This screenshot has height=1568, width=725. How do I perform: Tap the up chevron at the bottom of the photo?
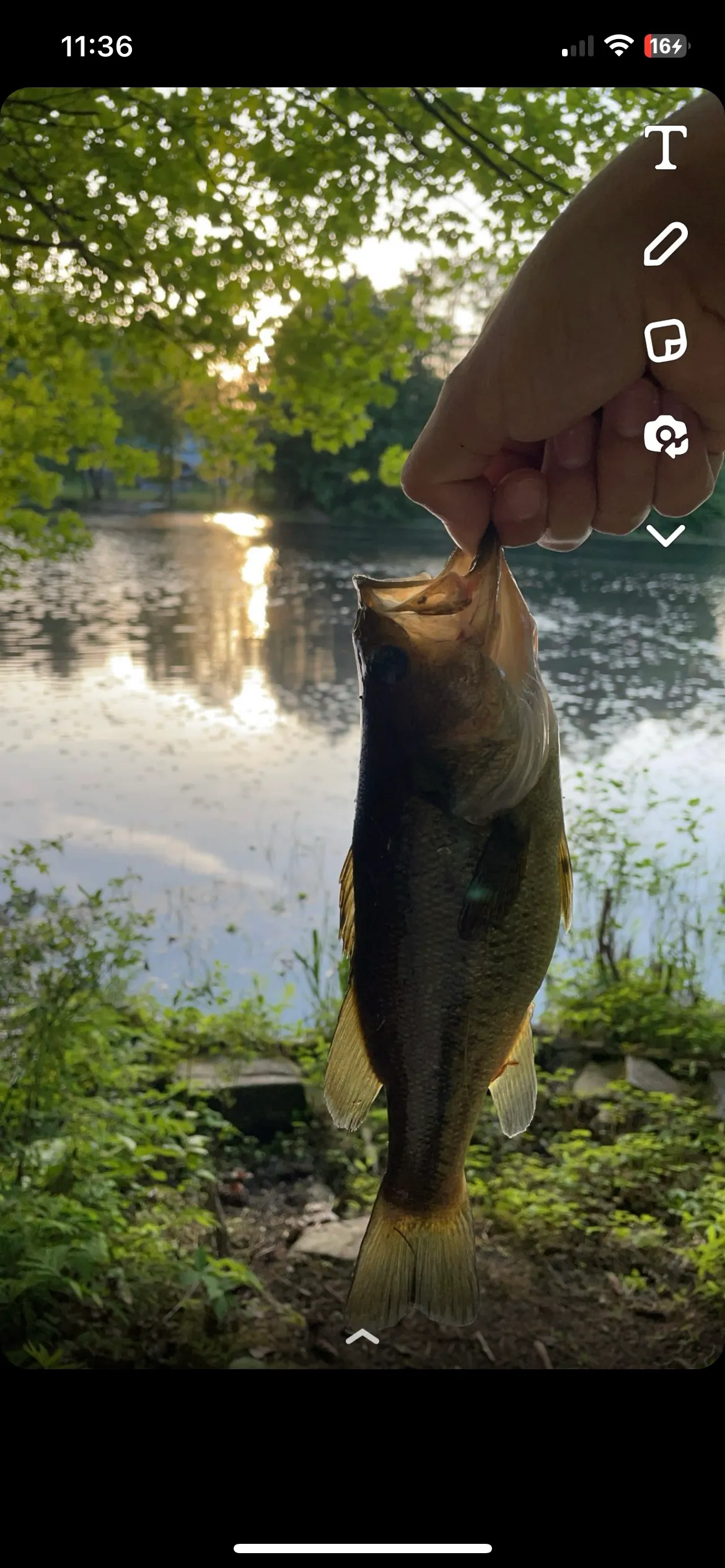pos(362,1338)
